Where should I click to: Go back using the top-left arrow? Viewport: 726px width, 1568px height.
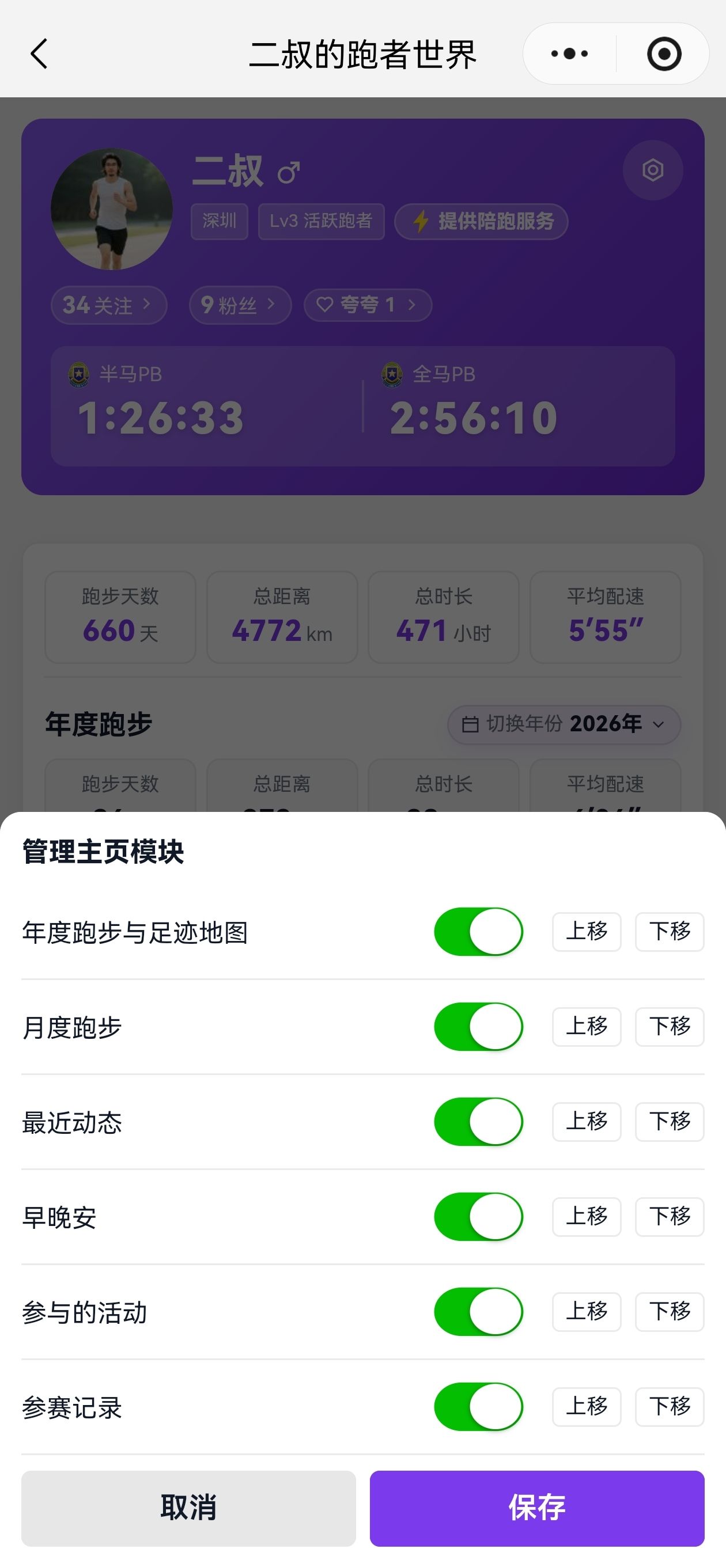tap(39, 54)
